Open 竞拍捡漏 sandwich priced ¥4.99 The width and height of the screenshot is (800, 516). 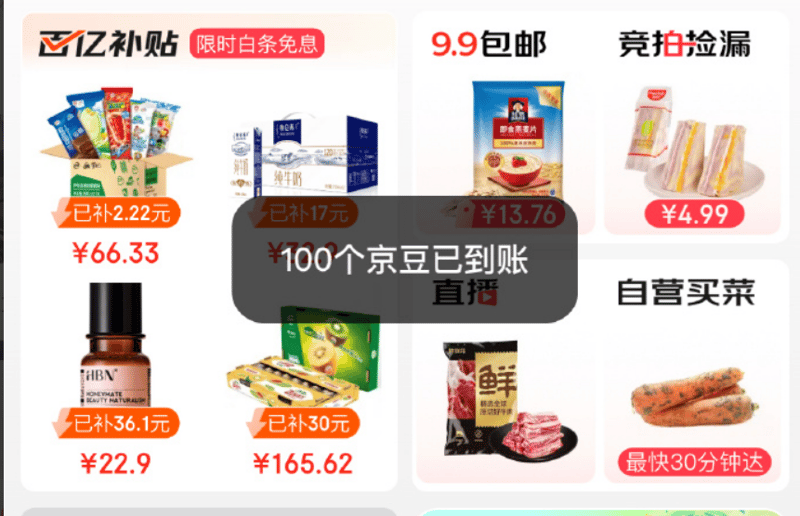coord(694,150)
